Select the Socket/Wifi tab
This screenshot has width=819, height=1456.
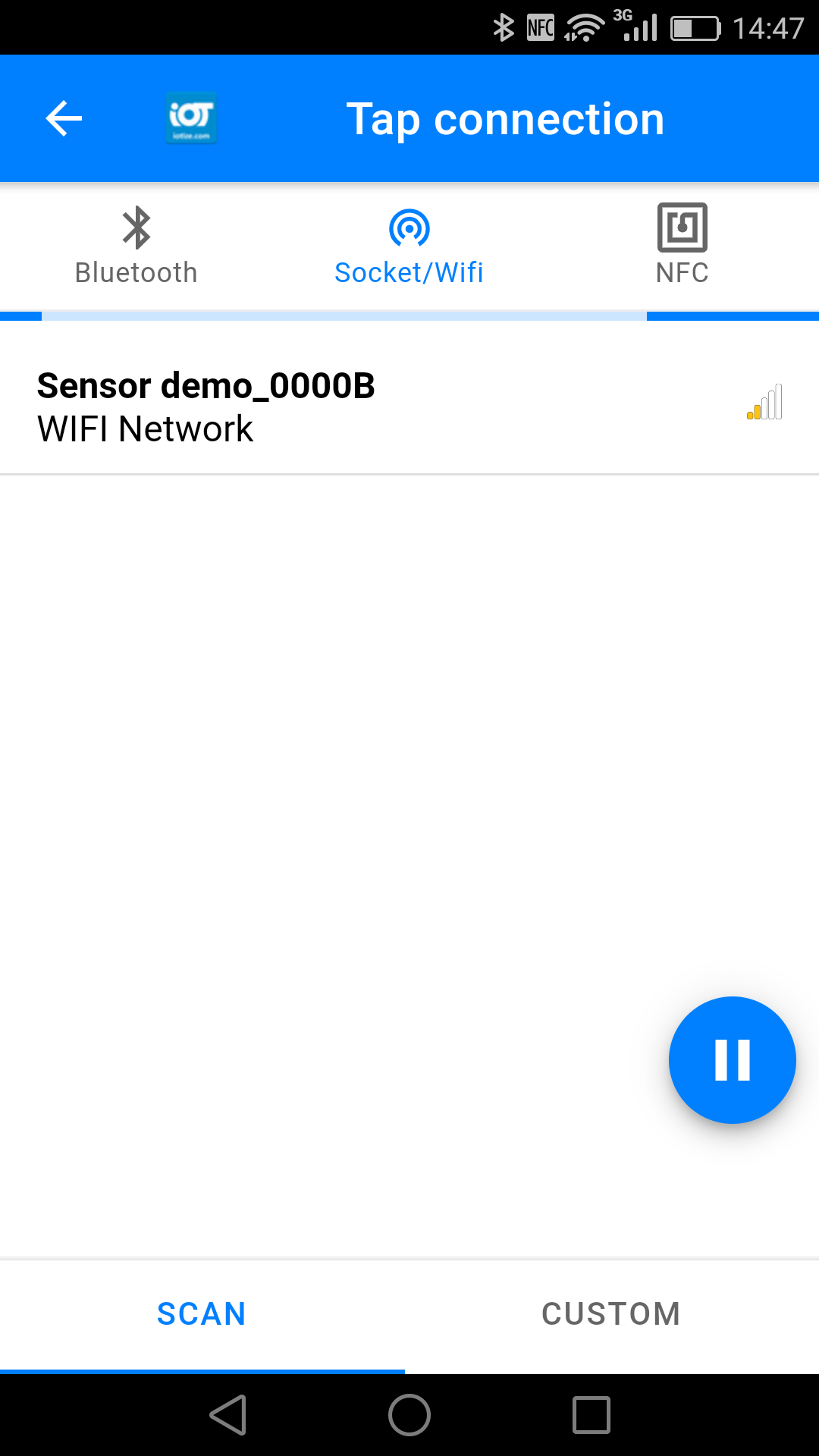coord(409,246)
